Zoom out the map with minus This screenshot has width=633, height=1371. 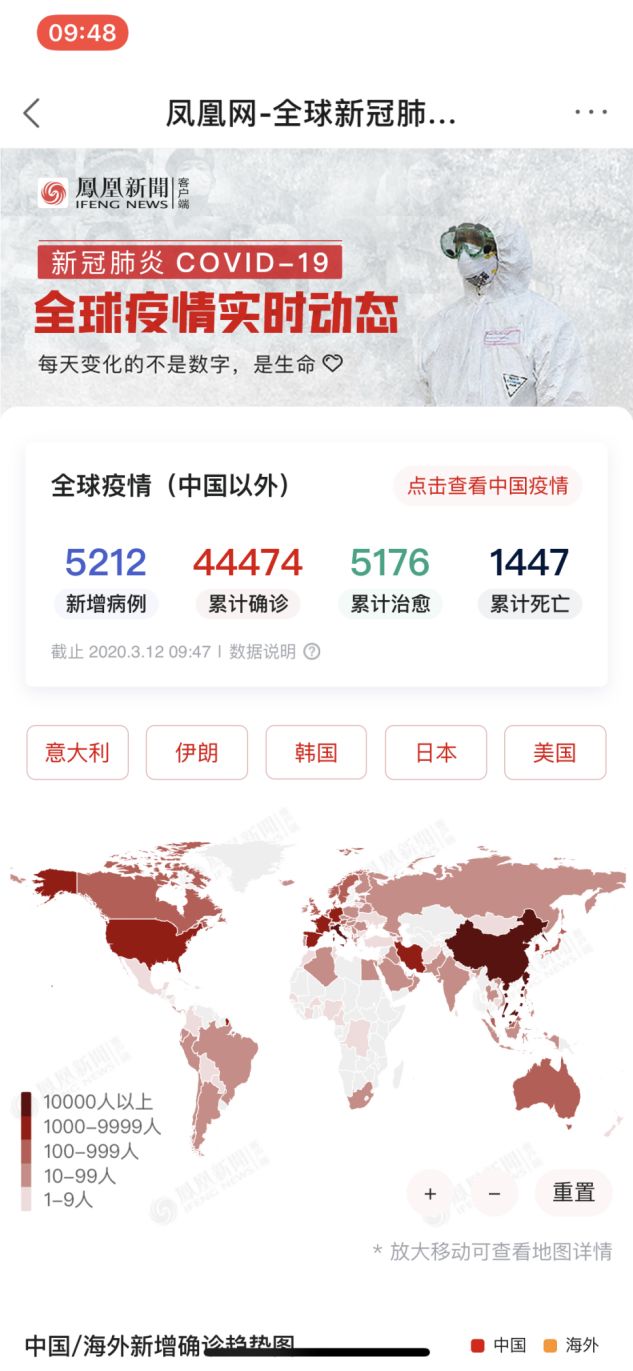point(494,1193)
